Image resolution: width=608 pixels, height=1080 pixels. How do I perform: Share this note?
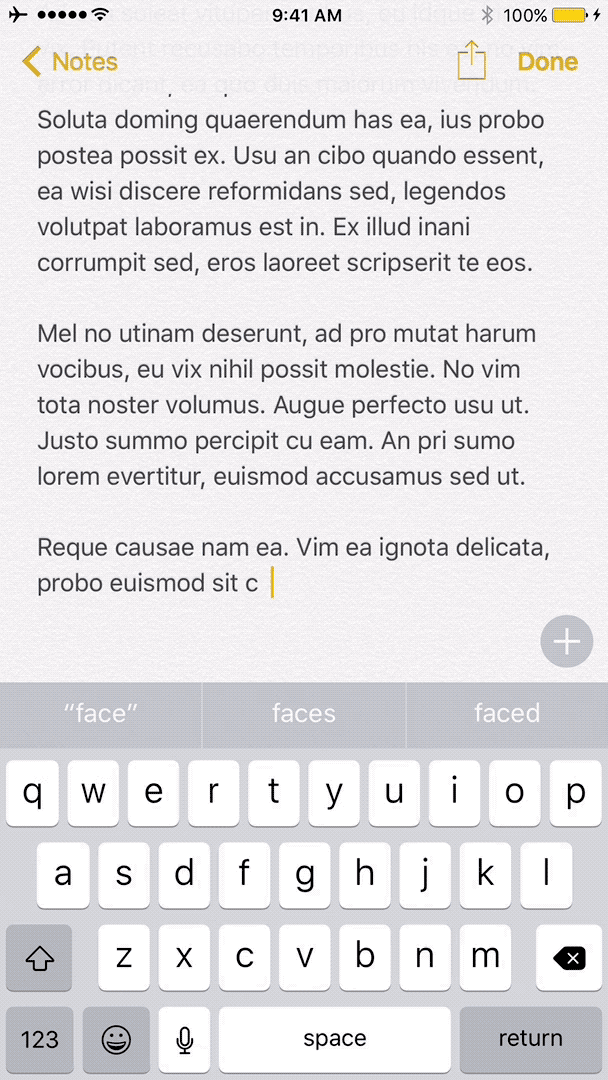[x=471, y=61]
